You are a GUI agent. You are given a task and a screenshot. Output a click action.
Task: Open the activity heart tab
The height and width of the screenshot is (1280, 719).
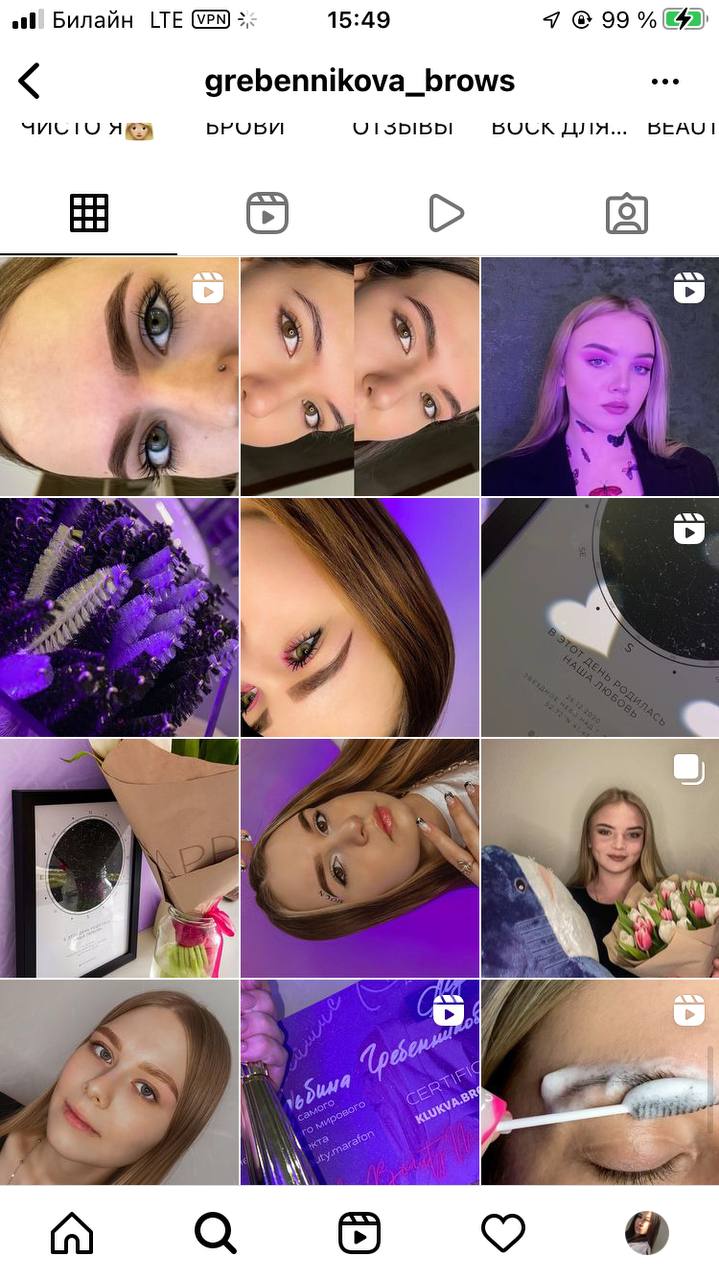click(503, 1233)
